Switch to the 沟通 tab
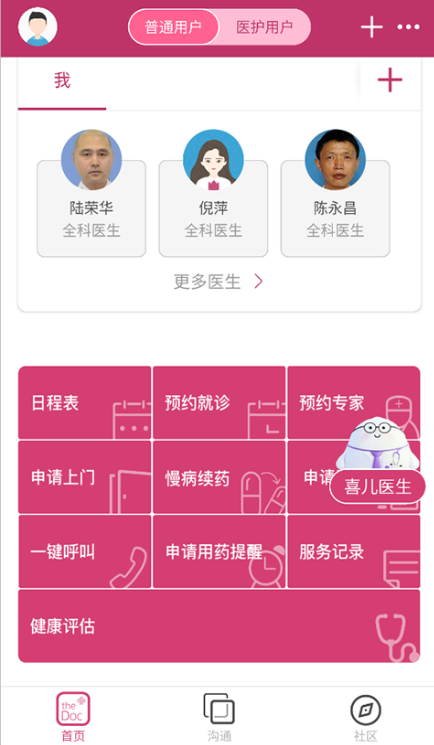Image resolution: width=434 pixels, height=745 pixels. click(219, 717)
